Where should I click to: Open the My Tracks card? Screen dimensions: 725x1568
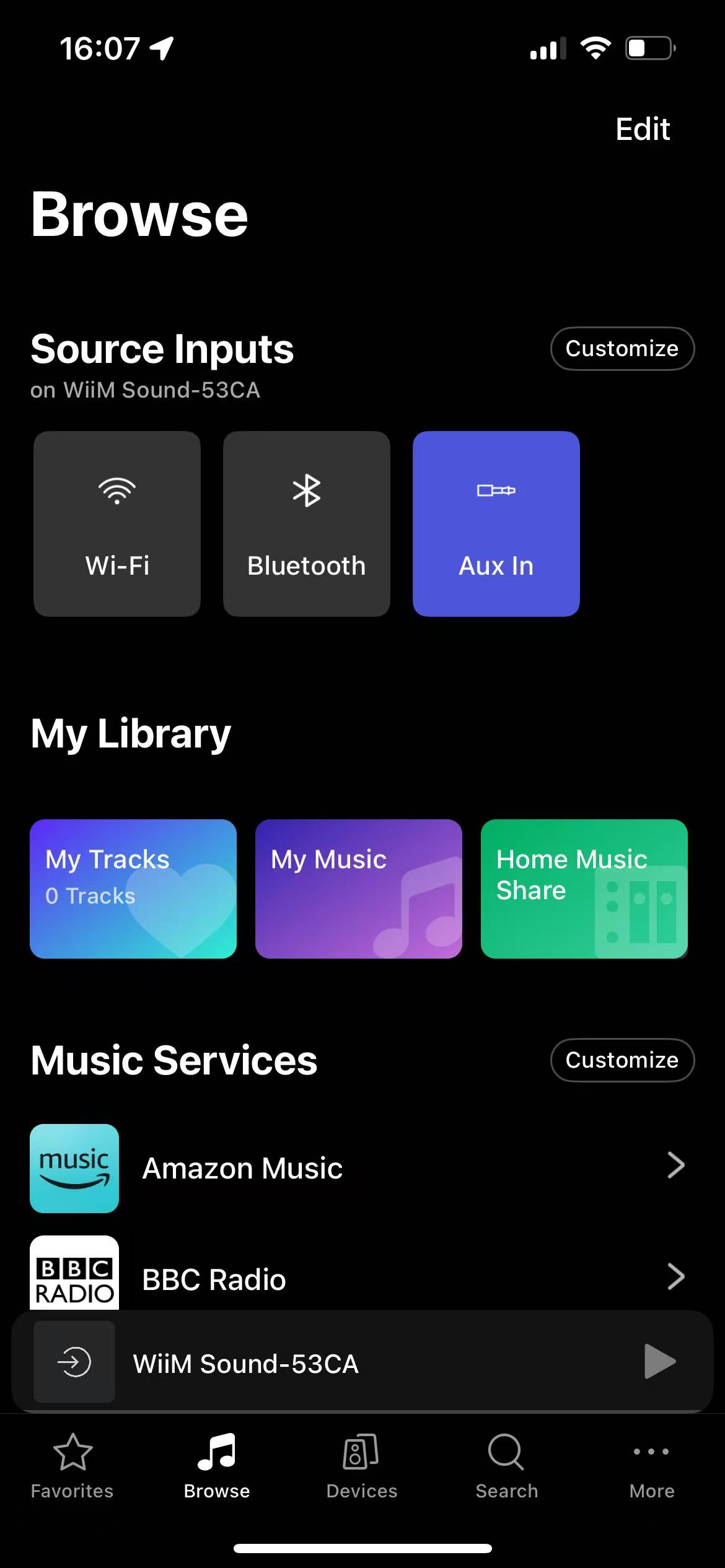click(x=133, y=889)
